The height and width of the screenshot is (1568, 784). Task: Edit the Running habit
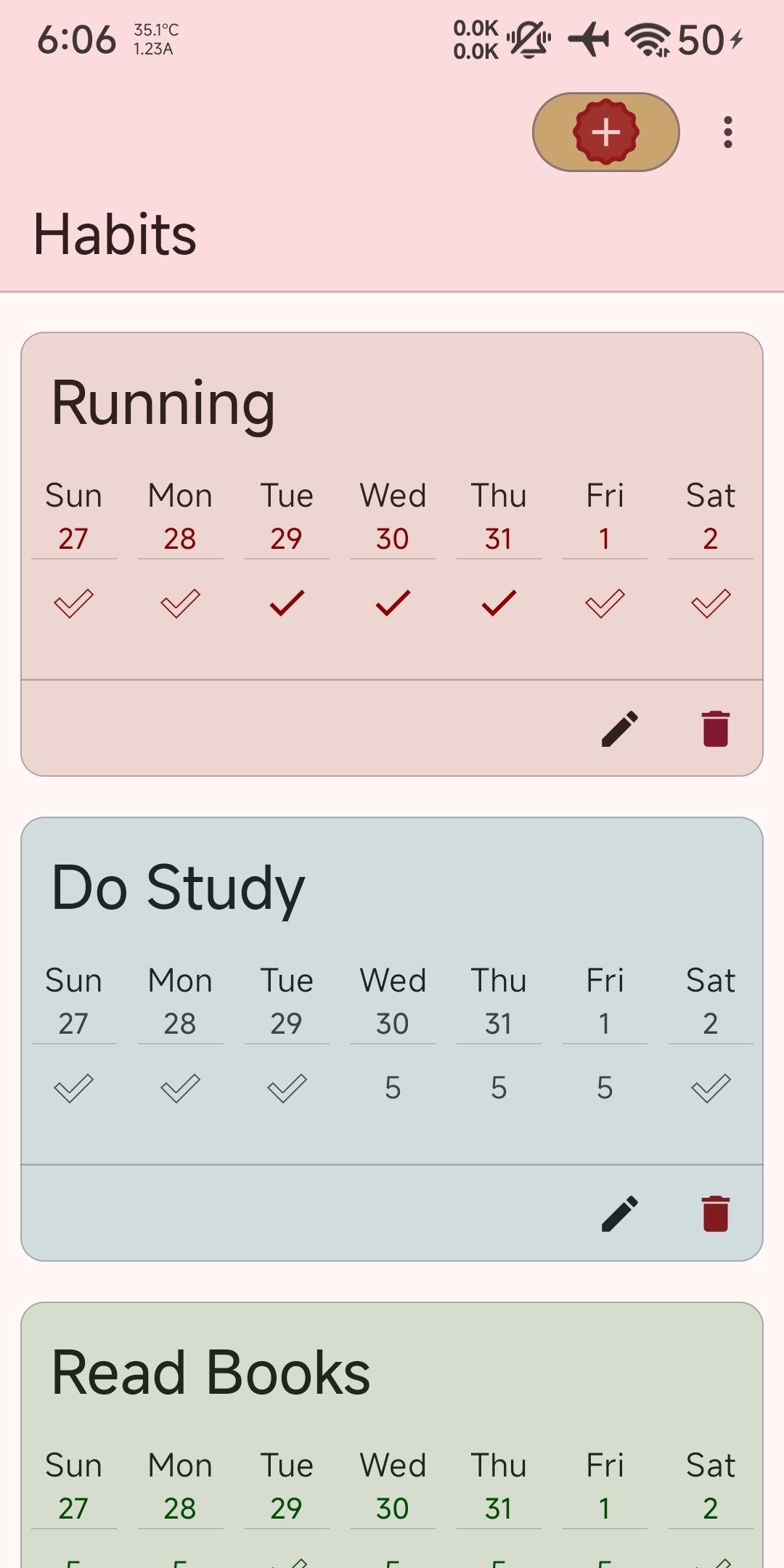(x=620, y=728)
